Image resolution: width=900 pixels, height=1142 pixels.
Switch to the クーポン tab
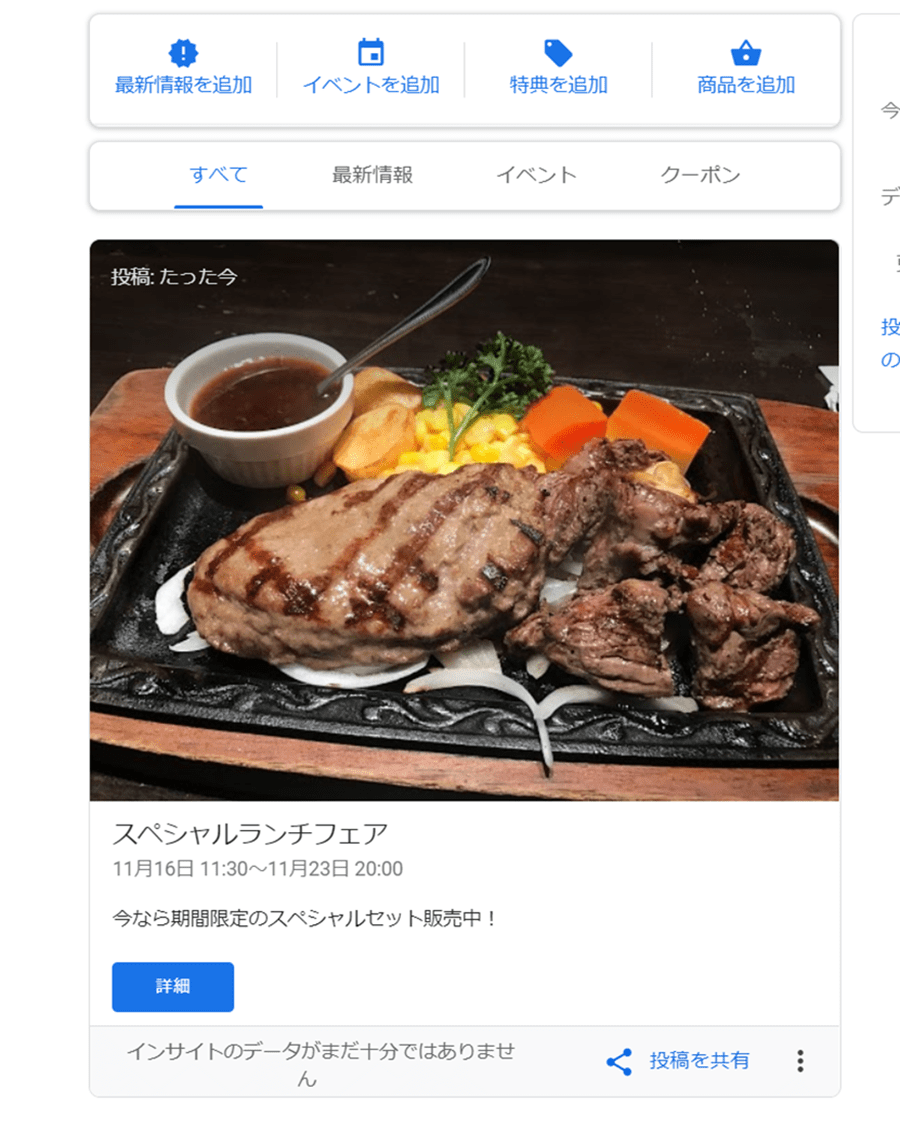(x=700, y=175)
